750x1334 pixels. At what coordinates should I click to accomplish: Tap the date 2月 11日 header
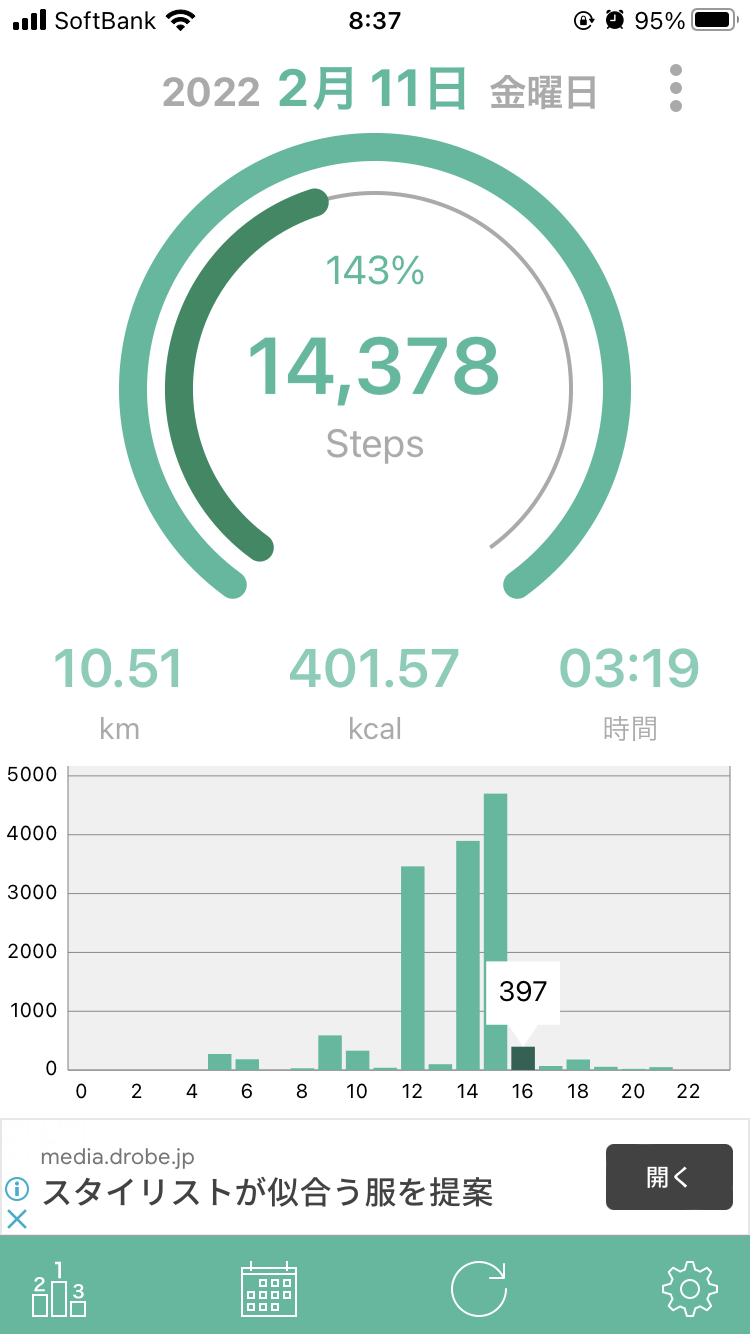click(x=372, y=91)
